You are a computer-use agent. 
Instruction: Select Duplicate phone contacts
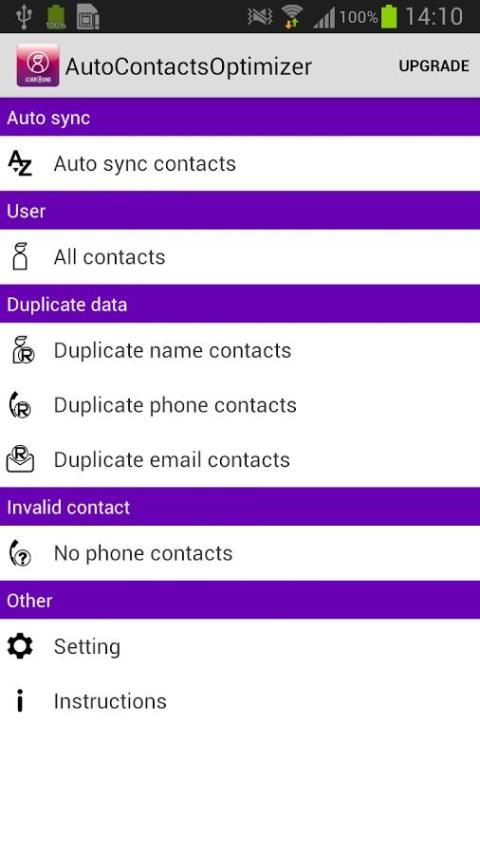[x=240, y=405]
